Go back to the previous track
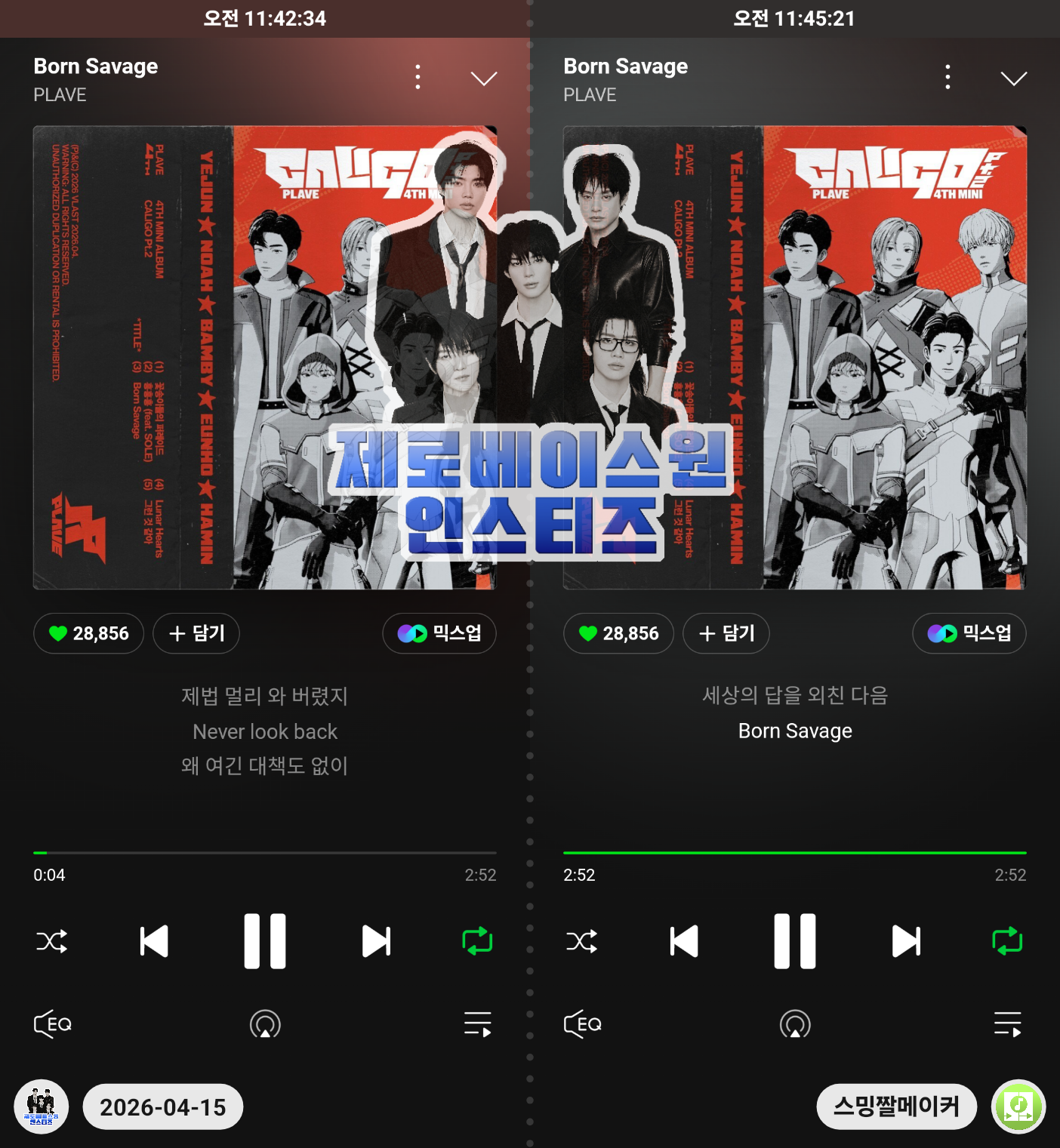 tap(153, 941)
